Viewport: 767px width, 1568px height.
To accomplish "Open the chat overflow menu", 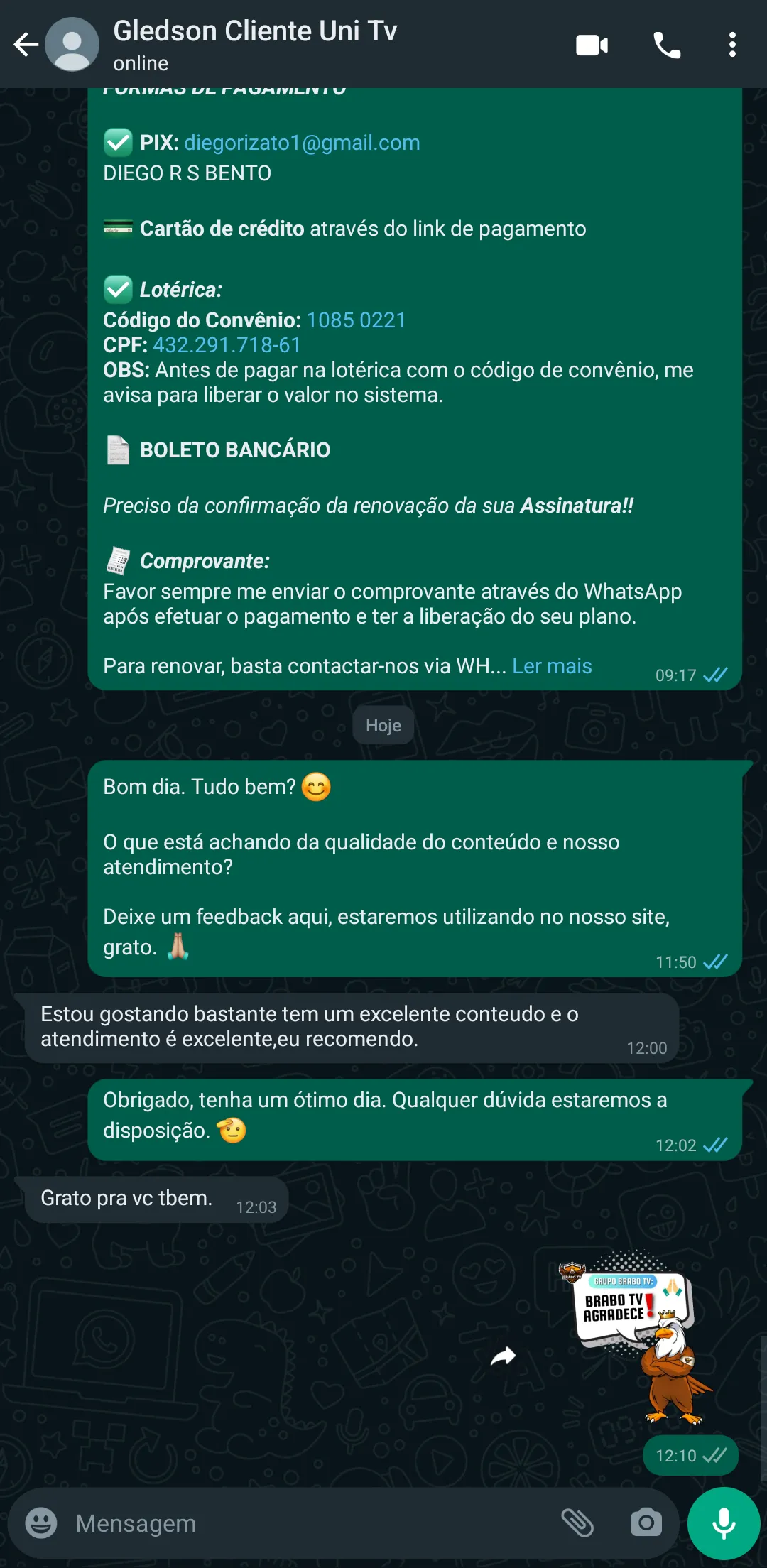I will pos(732,45).
